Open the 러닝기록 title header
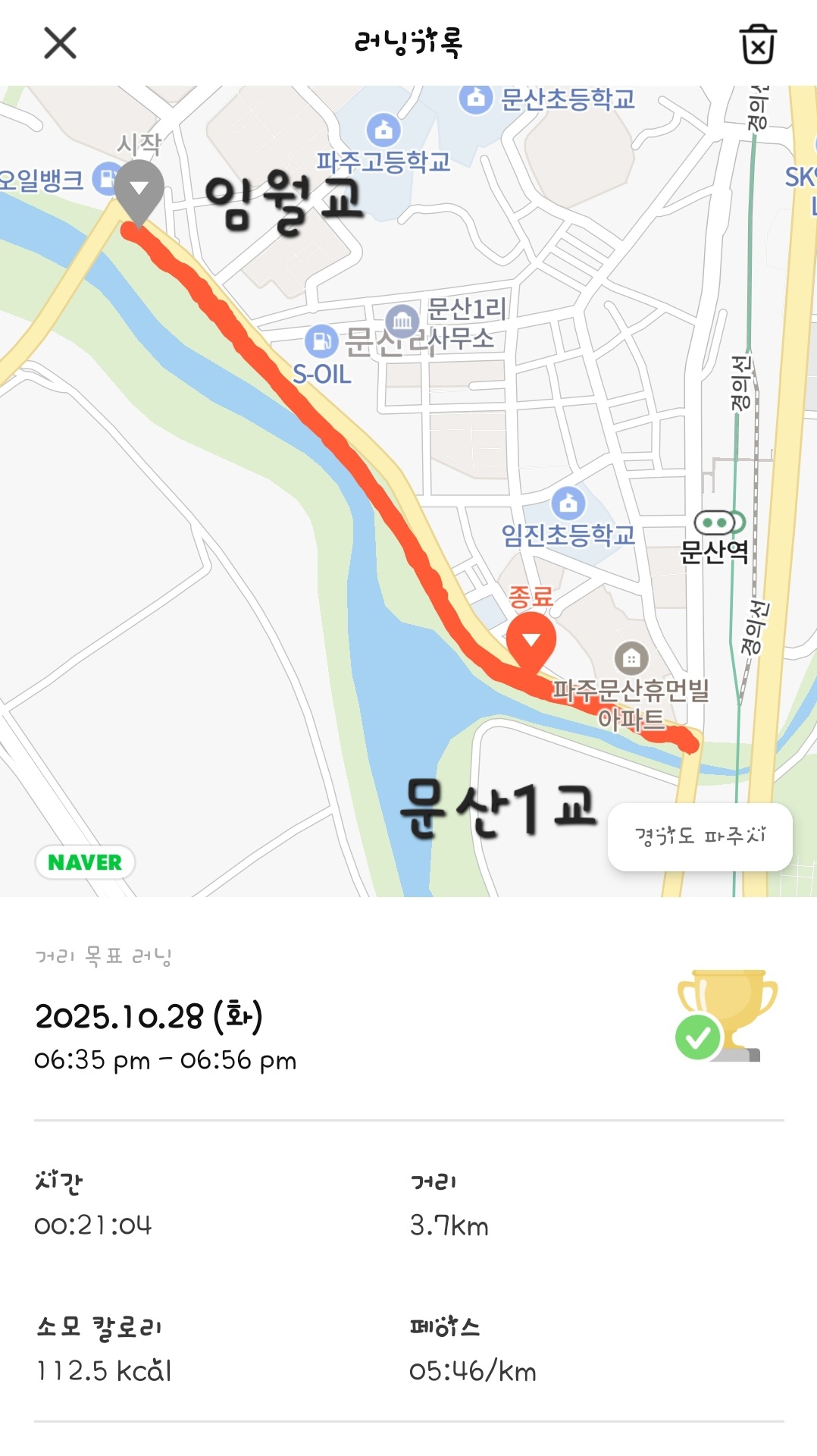This screenshot has width=817, height=1456. point(407,43)
